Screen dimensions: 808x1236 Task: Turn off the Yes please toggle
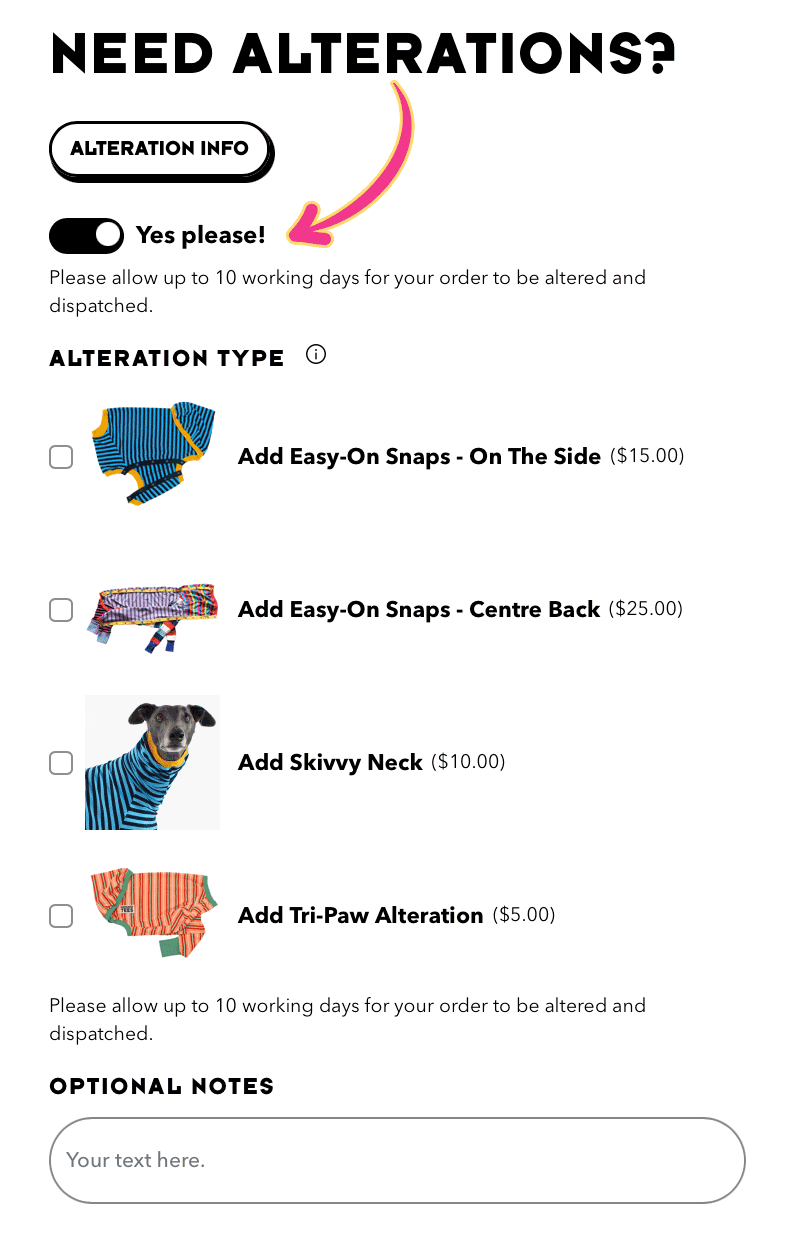[x=86, y=236]
